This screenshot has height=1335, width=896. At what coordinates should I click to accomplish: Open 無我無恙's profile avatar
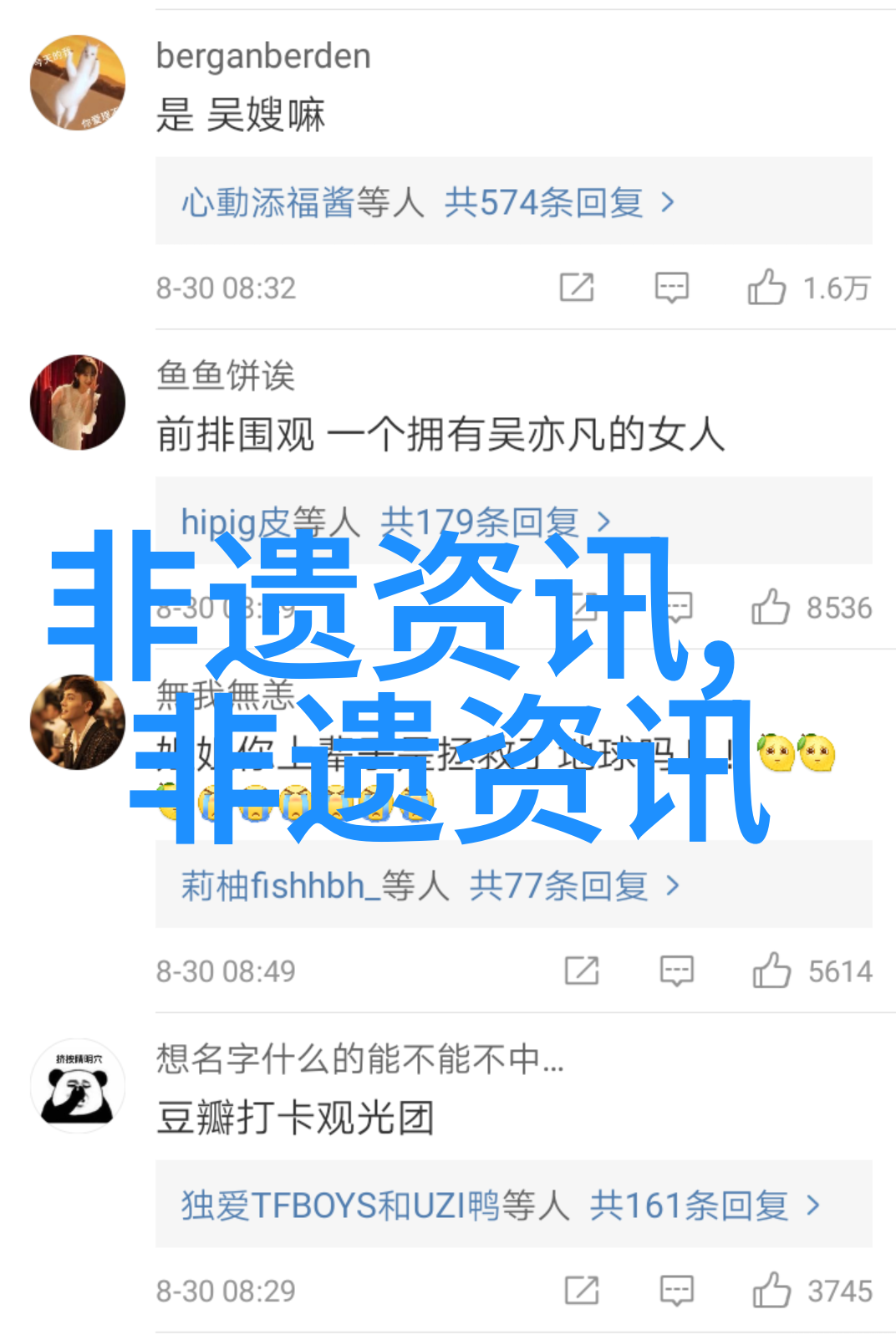tap(78, 722)
